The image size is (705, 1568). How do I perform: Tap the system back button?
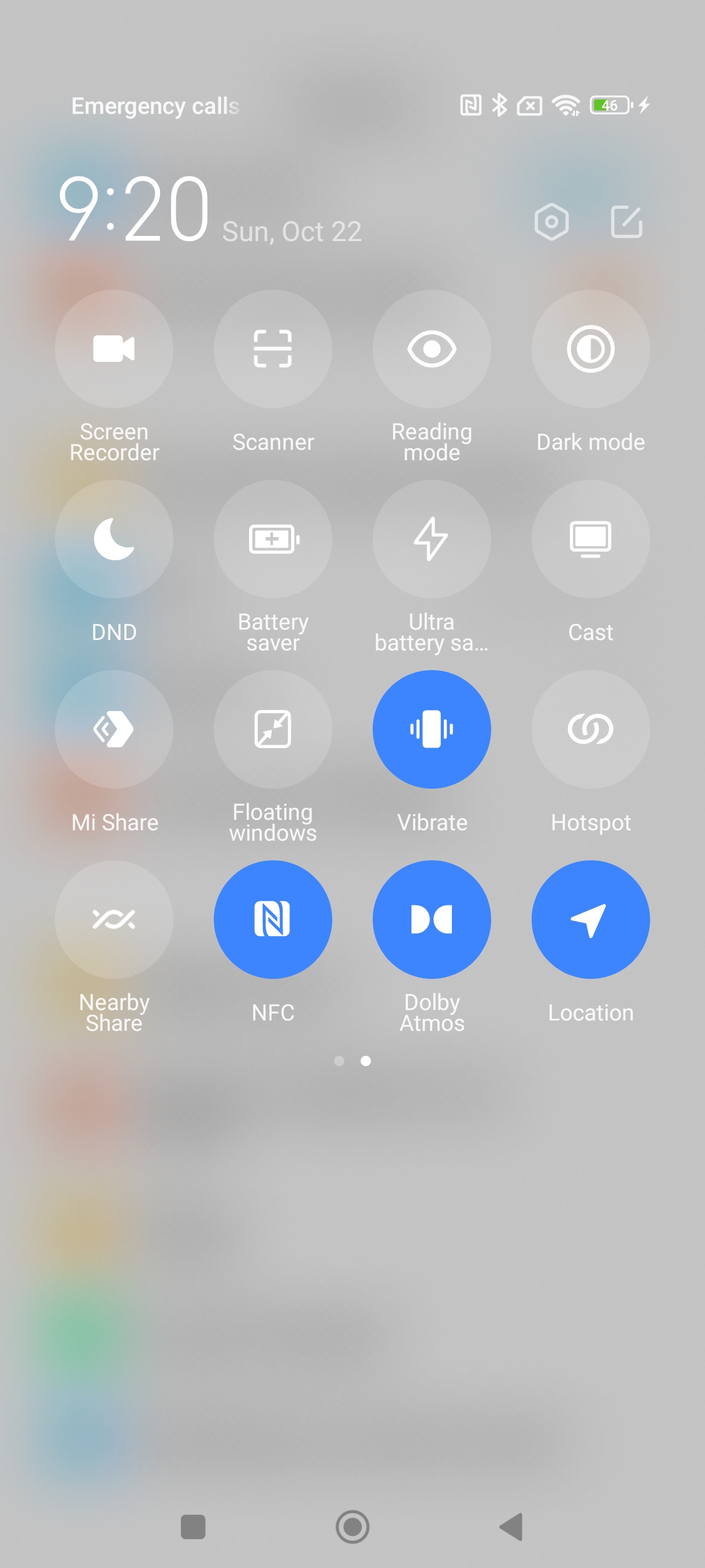tap(511, 1526)
